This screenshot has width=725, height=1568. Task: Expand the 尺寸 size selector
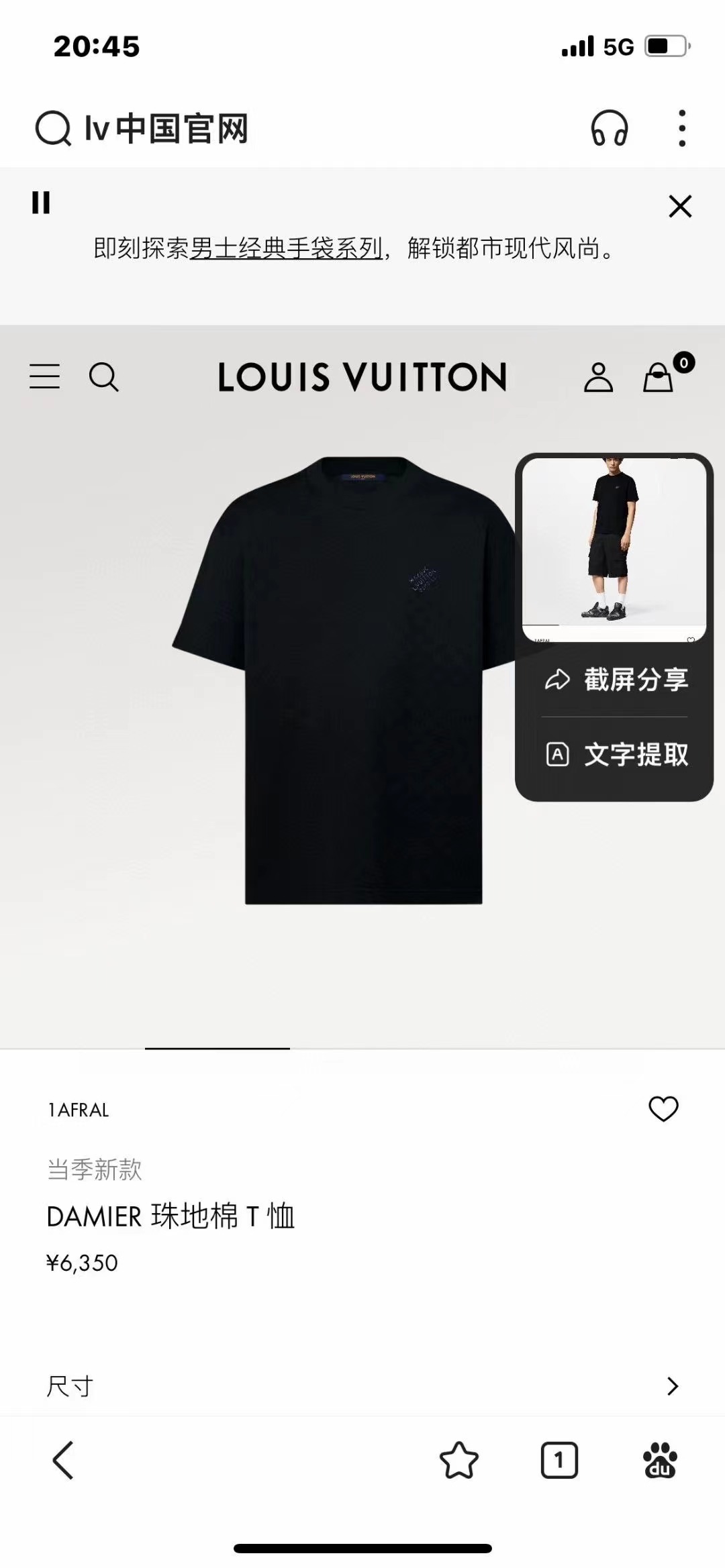point(673,1386)
